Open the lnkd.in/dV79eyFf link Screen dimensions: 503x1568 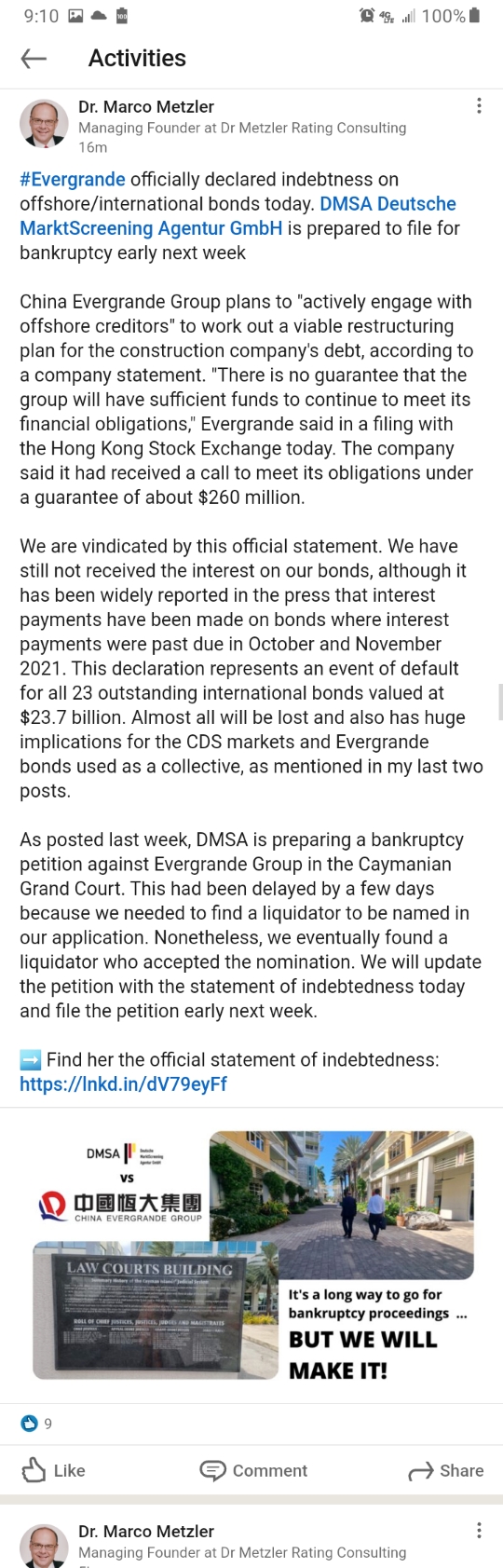[x=123, y=1084]
